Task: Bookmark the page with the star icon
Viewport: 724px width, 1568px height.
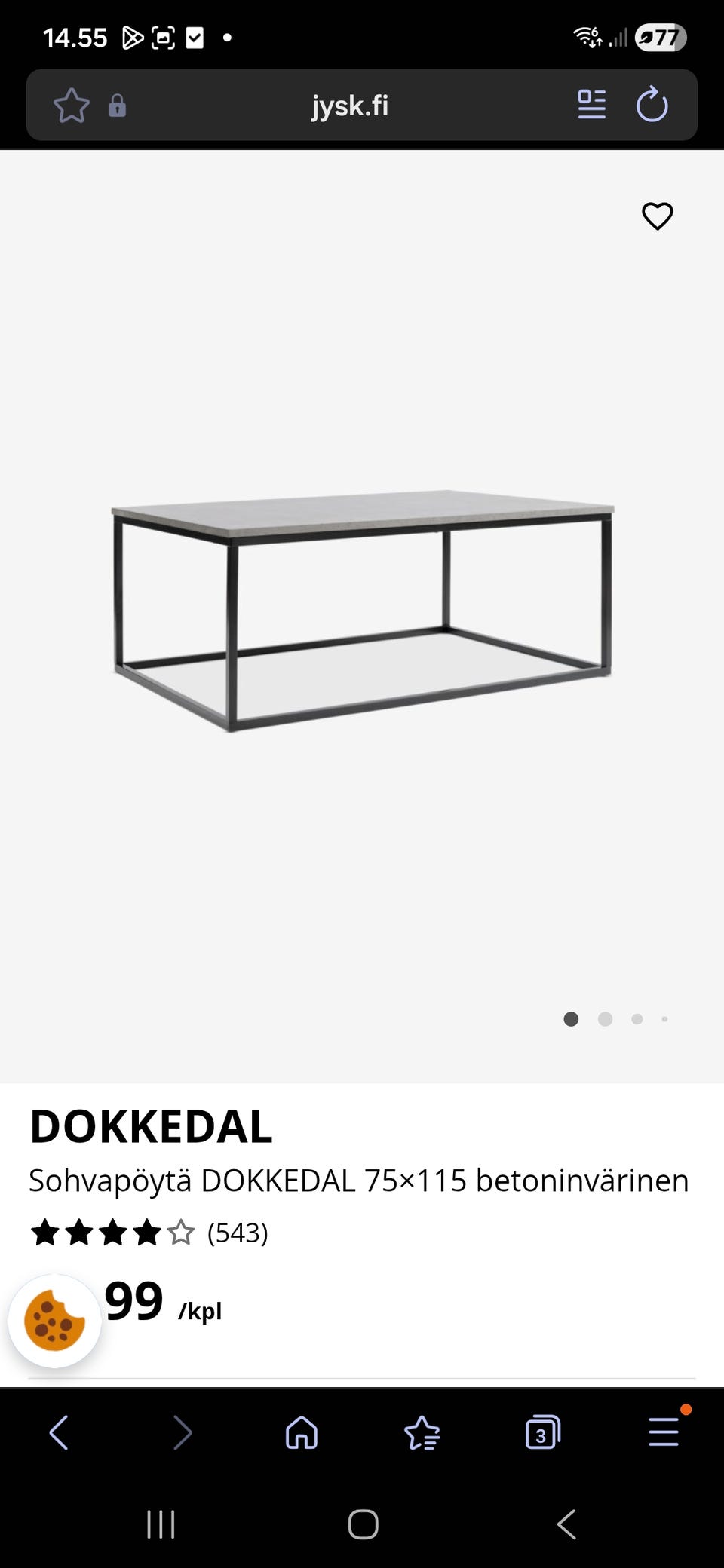Action: pyautogui.click(x=72, y=106)
